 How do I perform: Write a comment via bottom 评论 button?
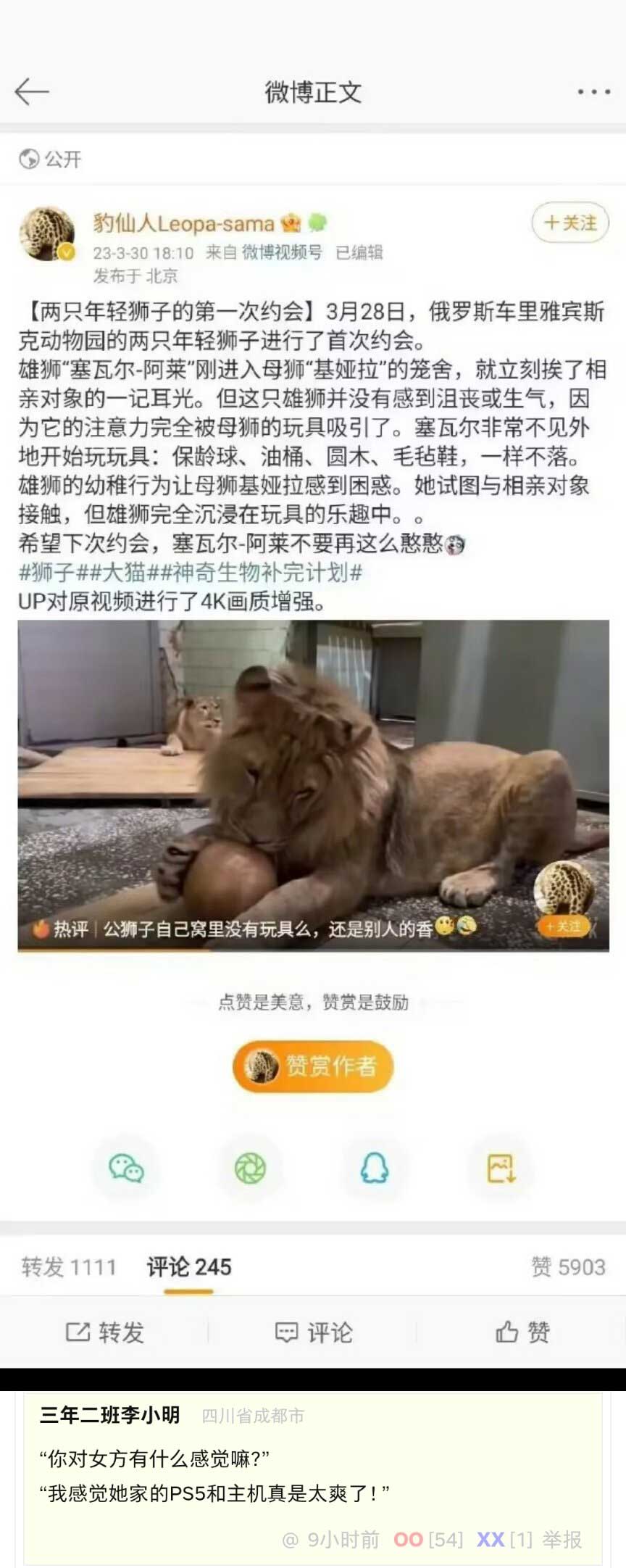click(x=313, y=1332)
